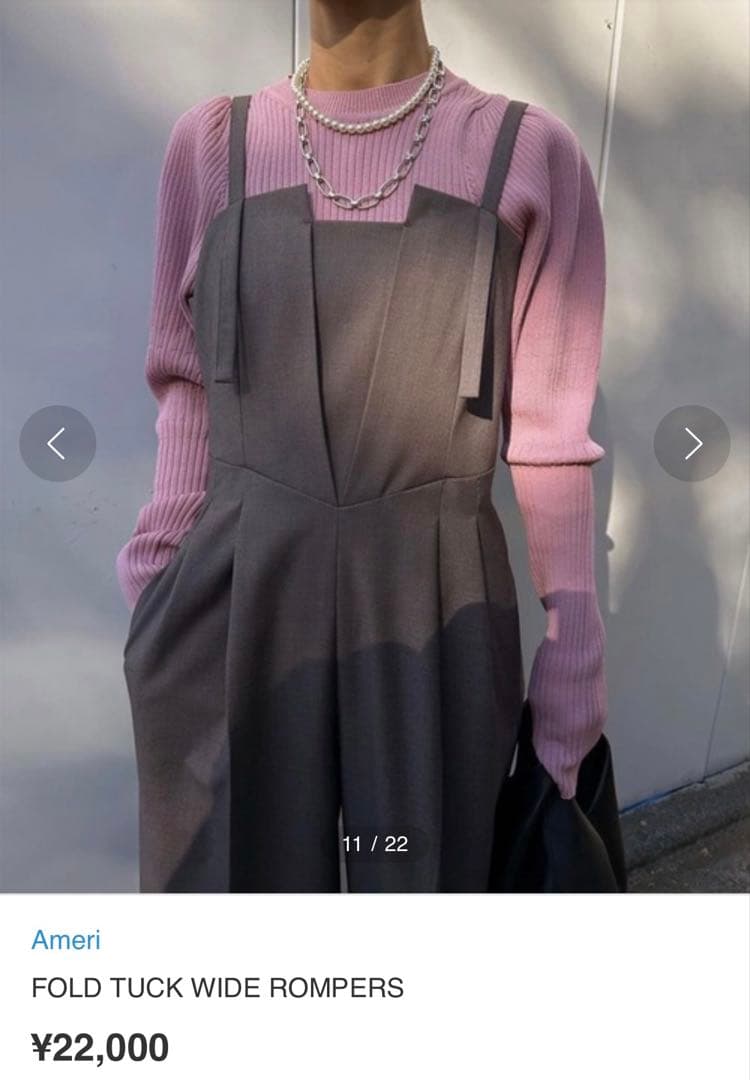Screen dimensions: 750x1080
Task: Click the photo position indicator overlay
Action: (x=375, y=845)
